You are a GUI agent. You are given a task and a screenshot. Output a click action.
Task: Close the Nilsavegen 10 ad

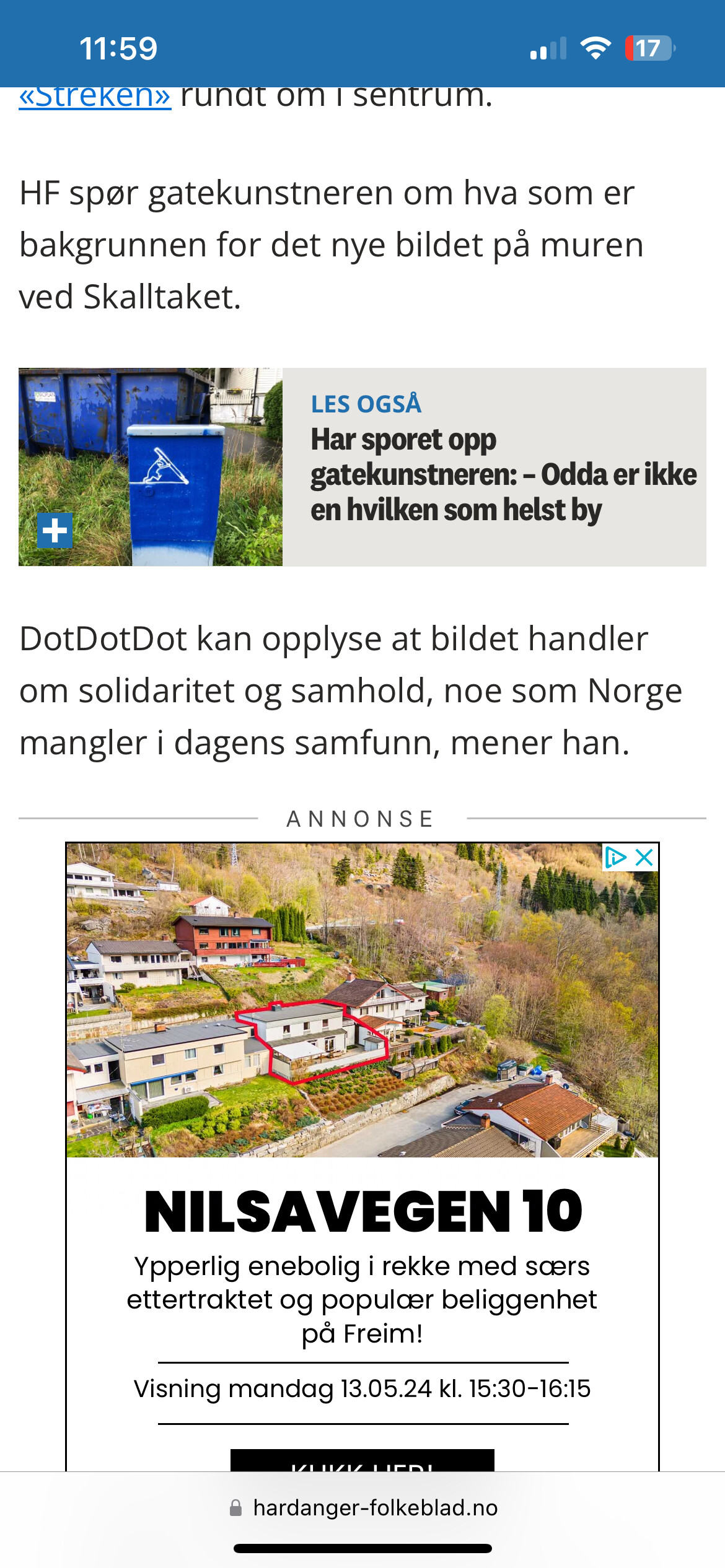point(644,858)
